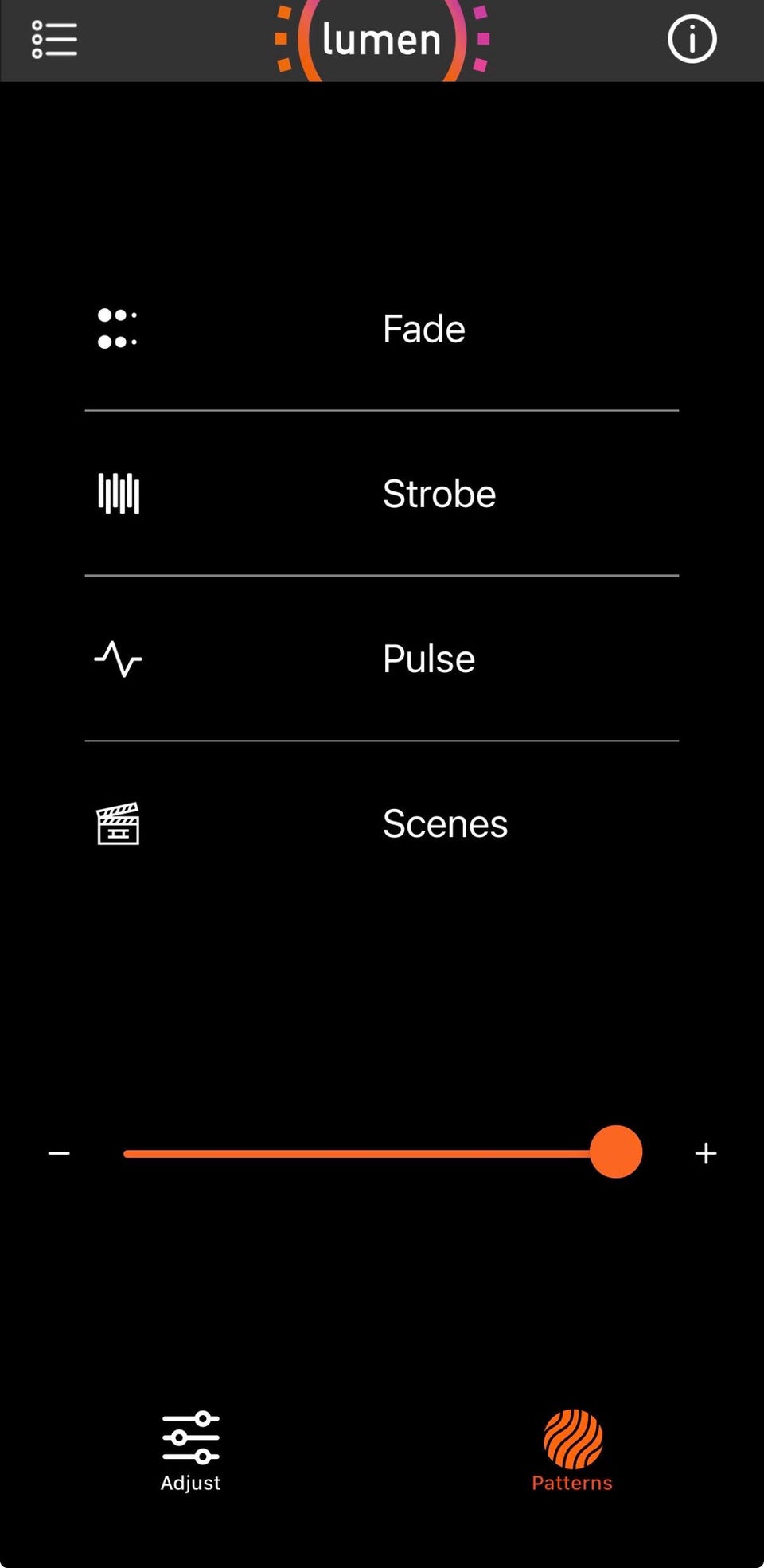Image resolution: width=764 pixels, height=1568 pixels.
Task: Tap the minus button beside the slider
Action: pos(59,1153)
